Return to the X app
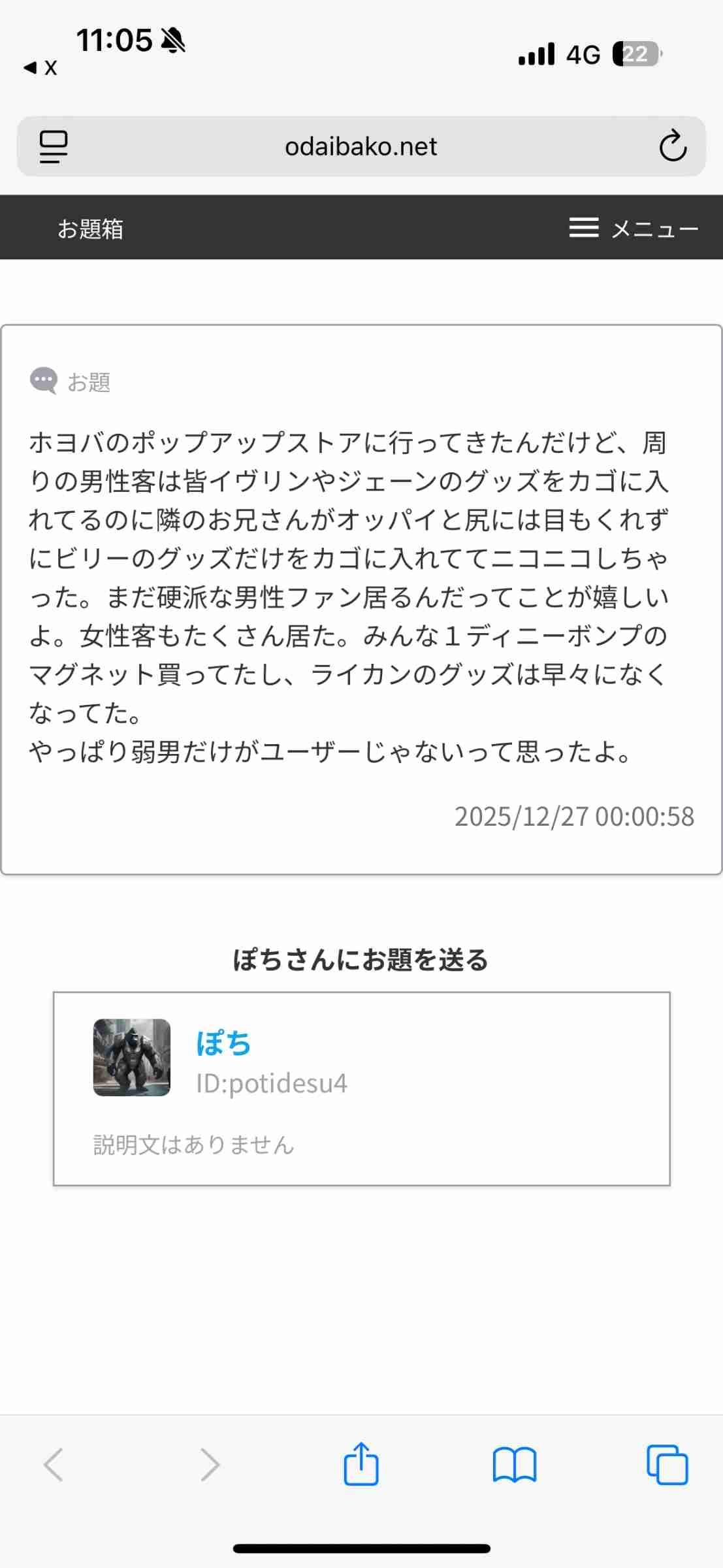Screen dimensions: 723x1568 click(x=40, y=67)
